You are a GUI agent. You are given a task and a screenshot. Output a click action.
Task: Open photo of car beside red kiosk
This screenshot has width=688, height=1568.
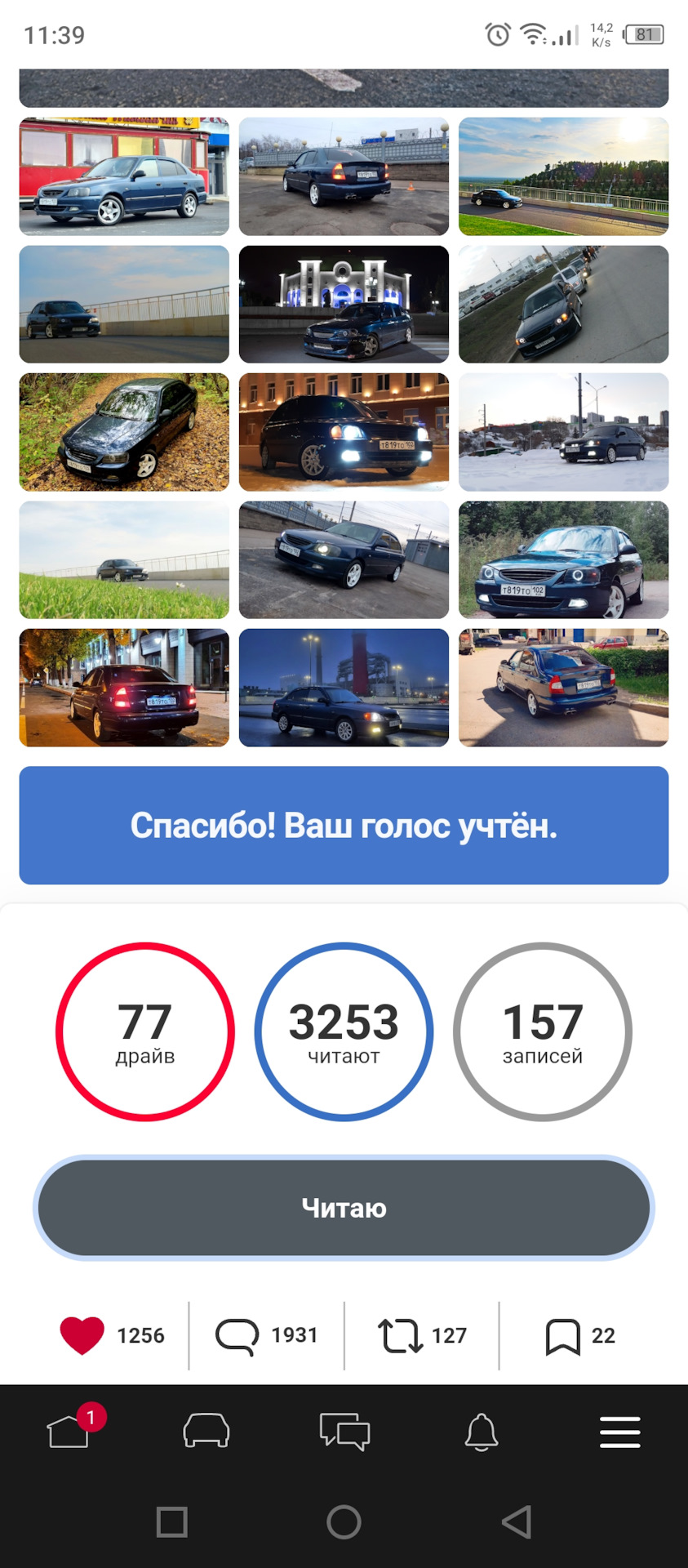pyautogui.click(x=124, y=176)
